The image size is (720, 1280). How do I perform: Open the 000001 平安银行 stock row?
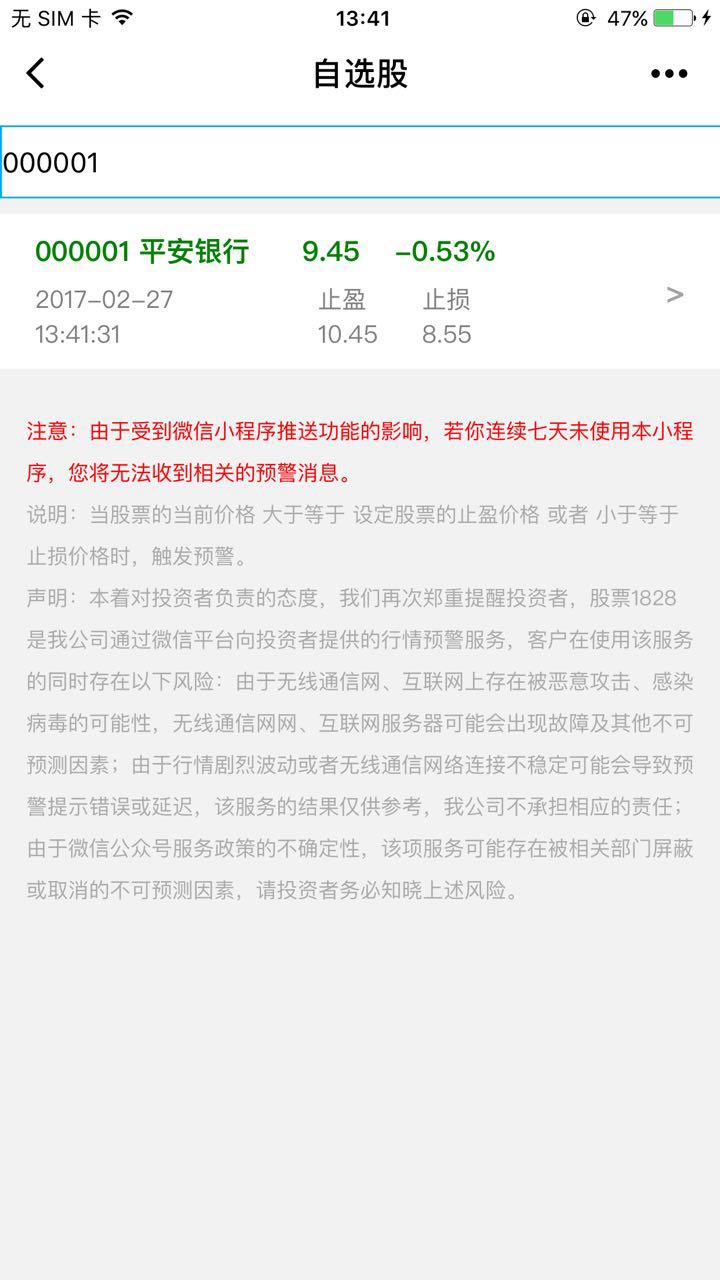click(x=360, y=291)
